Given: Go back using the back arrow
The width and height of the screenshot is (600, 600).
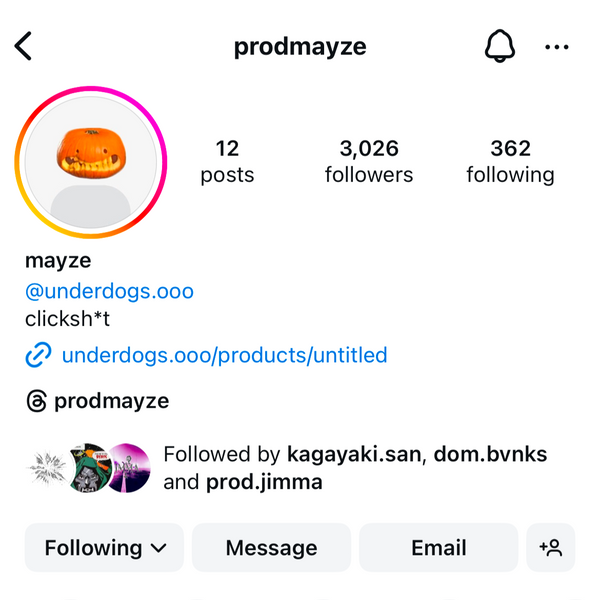Looking at the screenshot, I should (x=24, y=46).
